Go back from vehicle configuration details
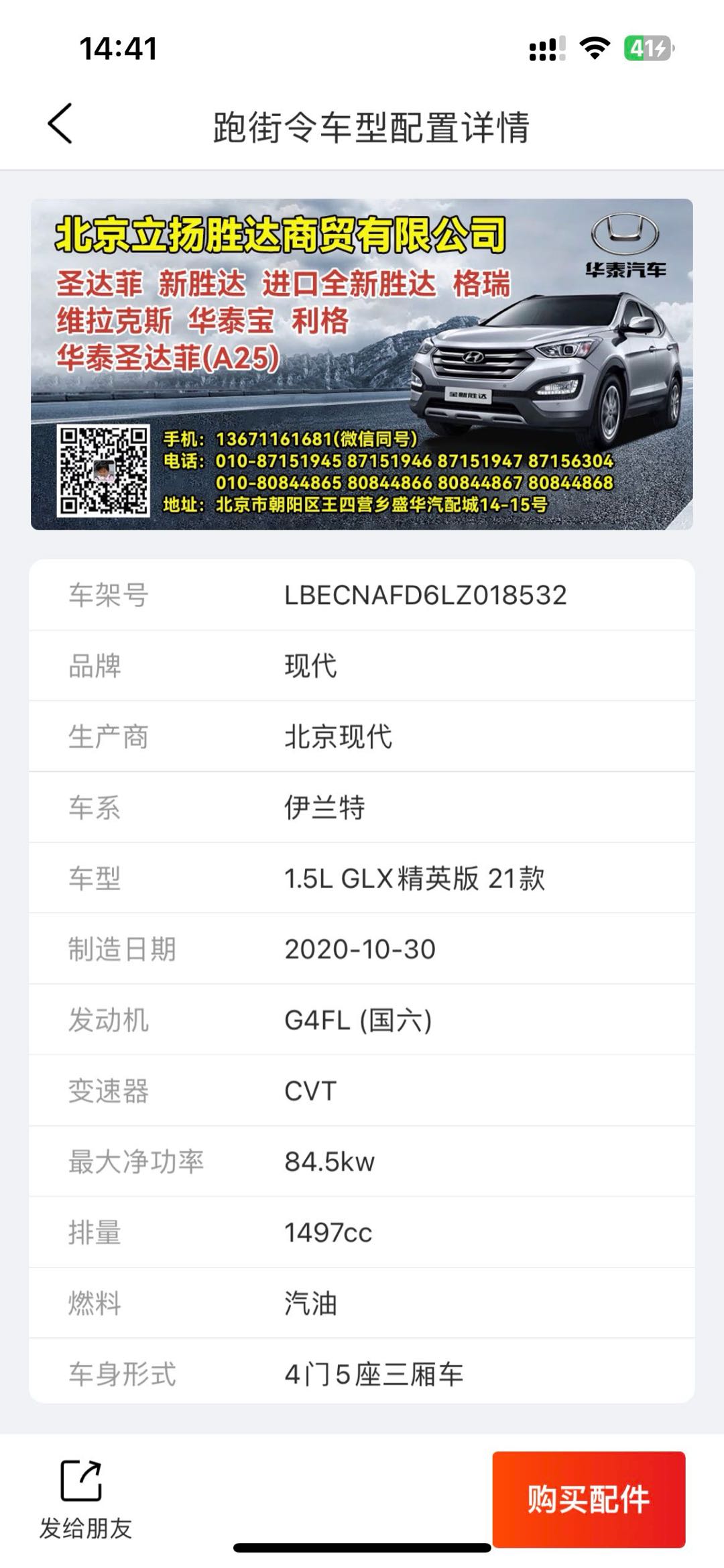The height and width of the screenshot is (1568, 724). [x=60, y=124]
